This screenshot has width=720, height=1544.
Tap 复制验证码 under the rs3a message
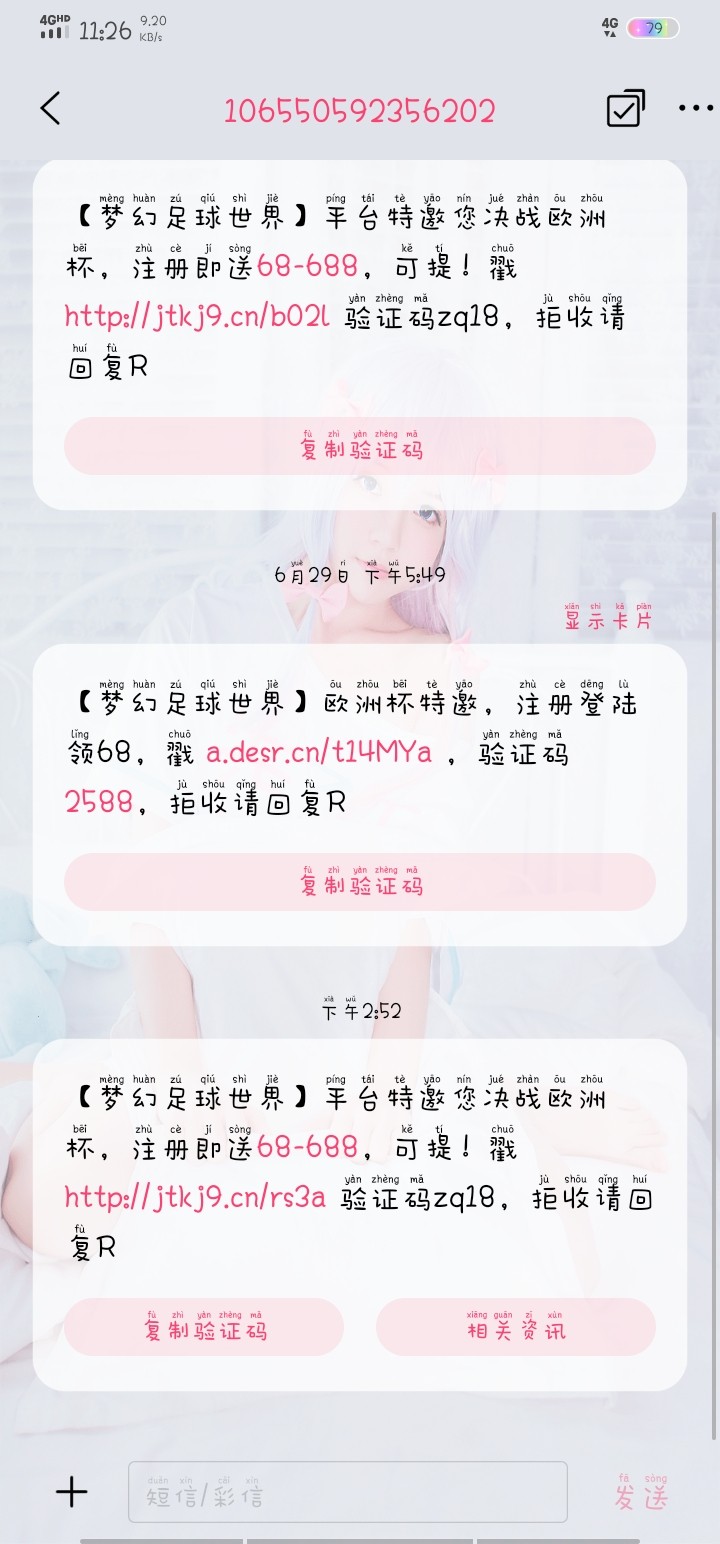point(204,1328)
